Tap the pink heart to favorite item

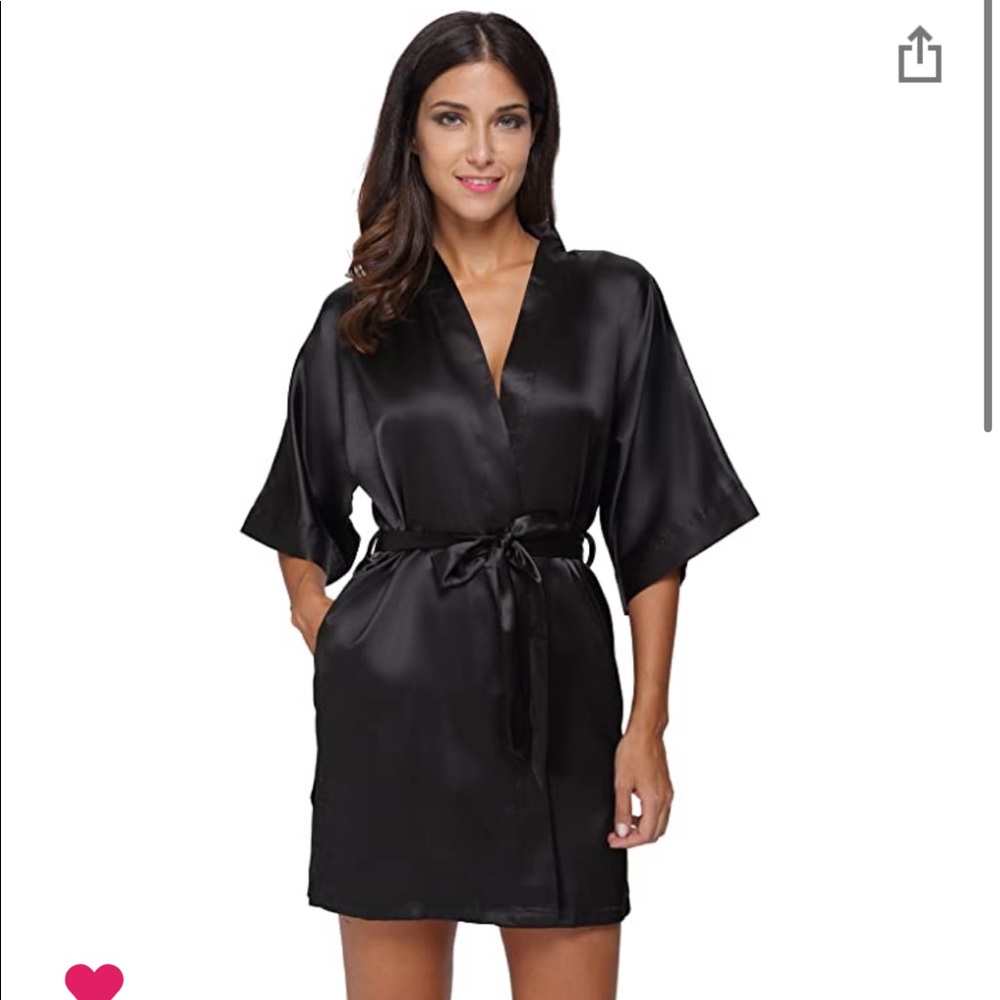pyautogui.click(x=94, y=981)
